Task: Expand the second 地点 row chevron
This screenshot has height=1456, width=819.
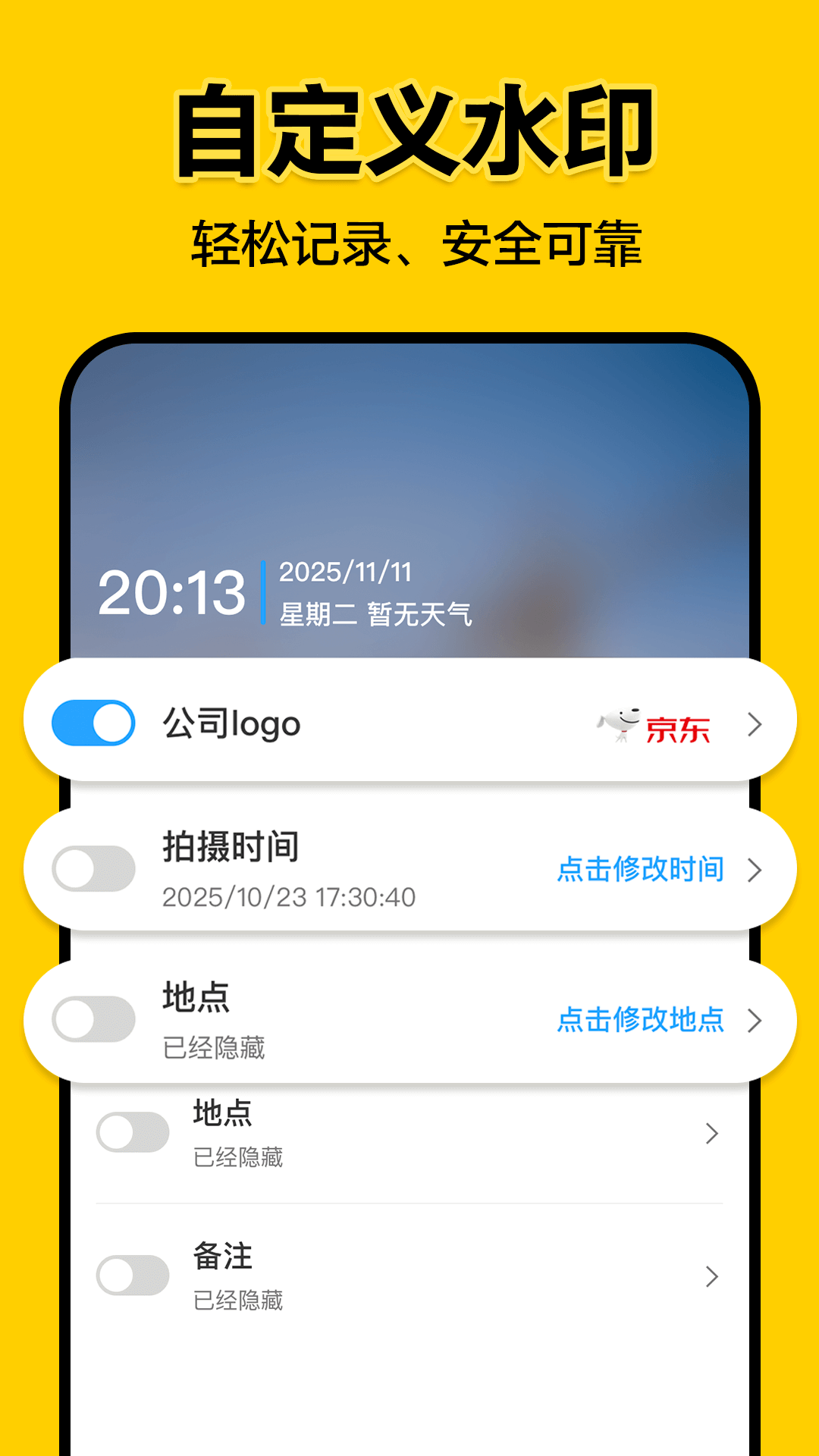Action: coord(711,1134)
